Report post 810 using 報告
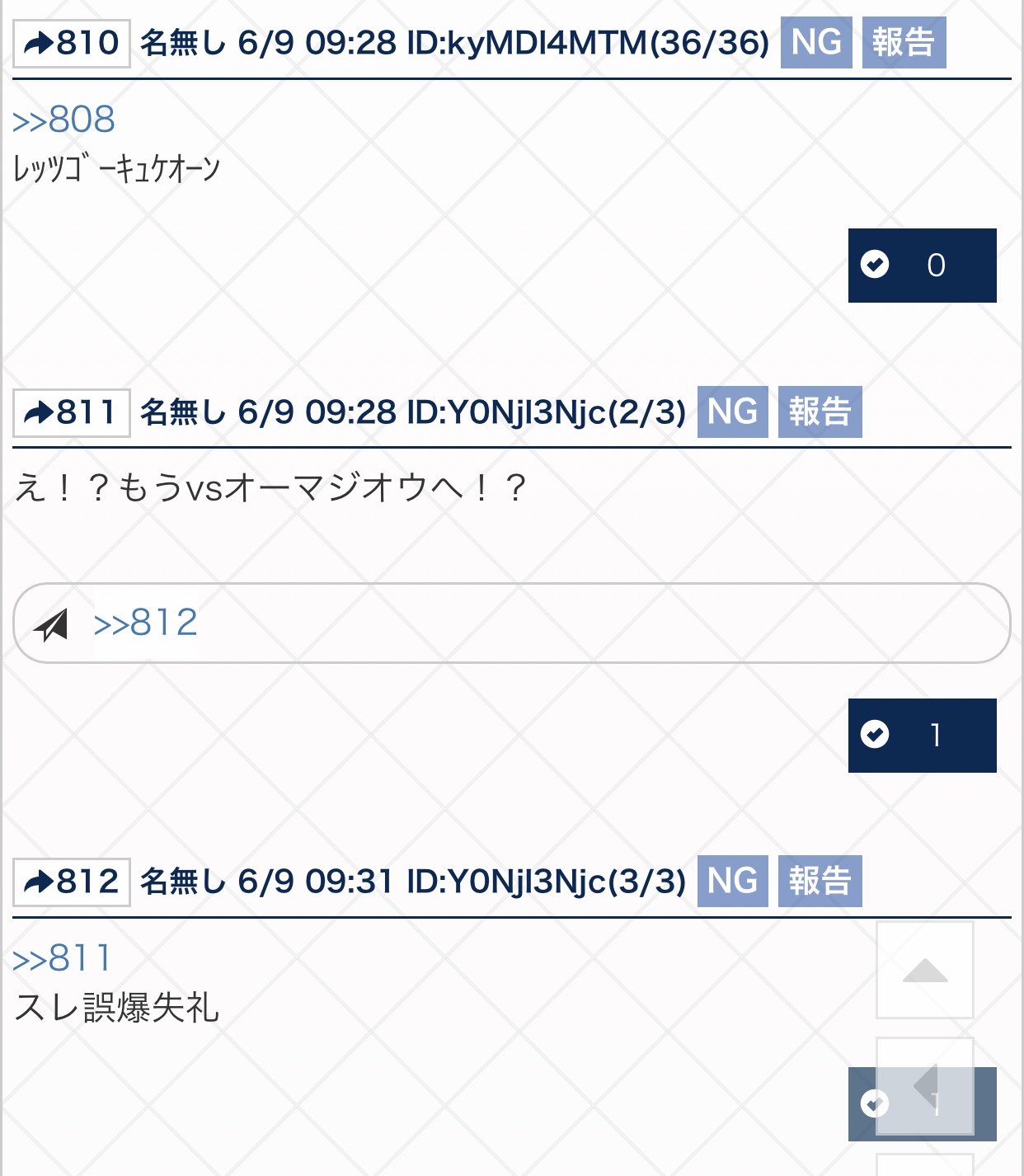Screen dimensions: 1024x1176 (904, 43)
